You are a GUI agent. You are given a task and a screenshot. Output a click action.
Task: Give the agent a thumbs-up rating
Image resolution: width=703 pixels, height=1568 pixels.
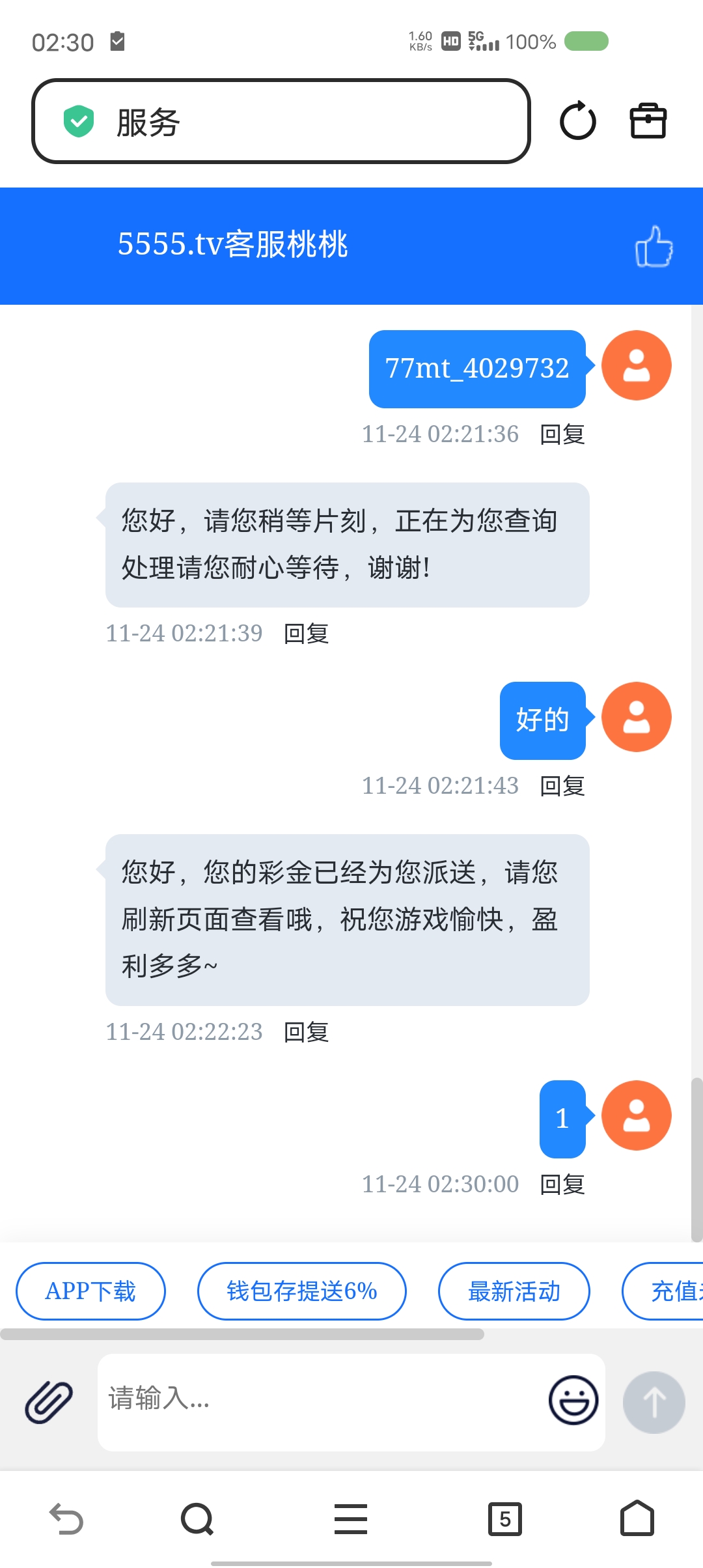point(654,247)
